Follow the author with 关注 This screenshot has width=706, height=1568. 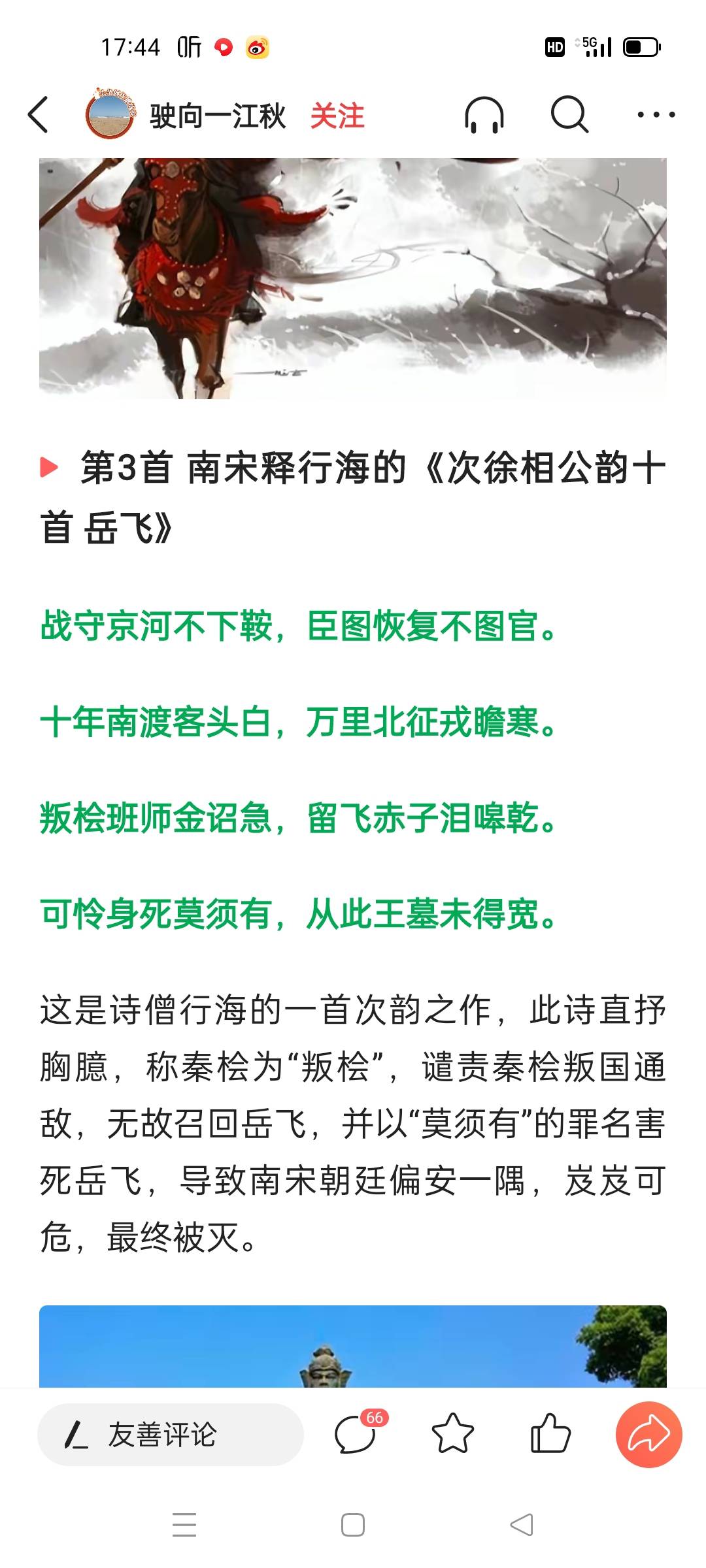(337, 116)
